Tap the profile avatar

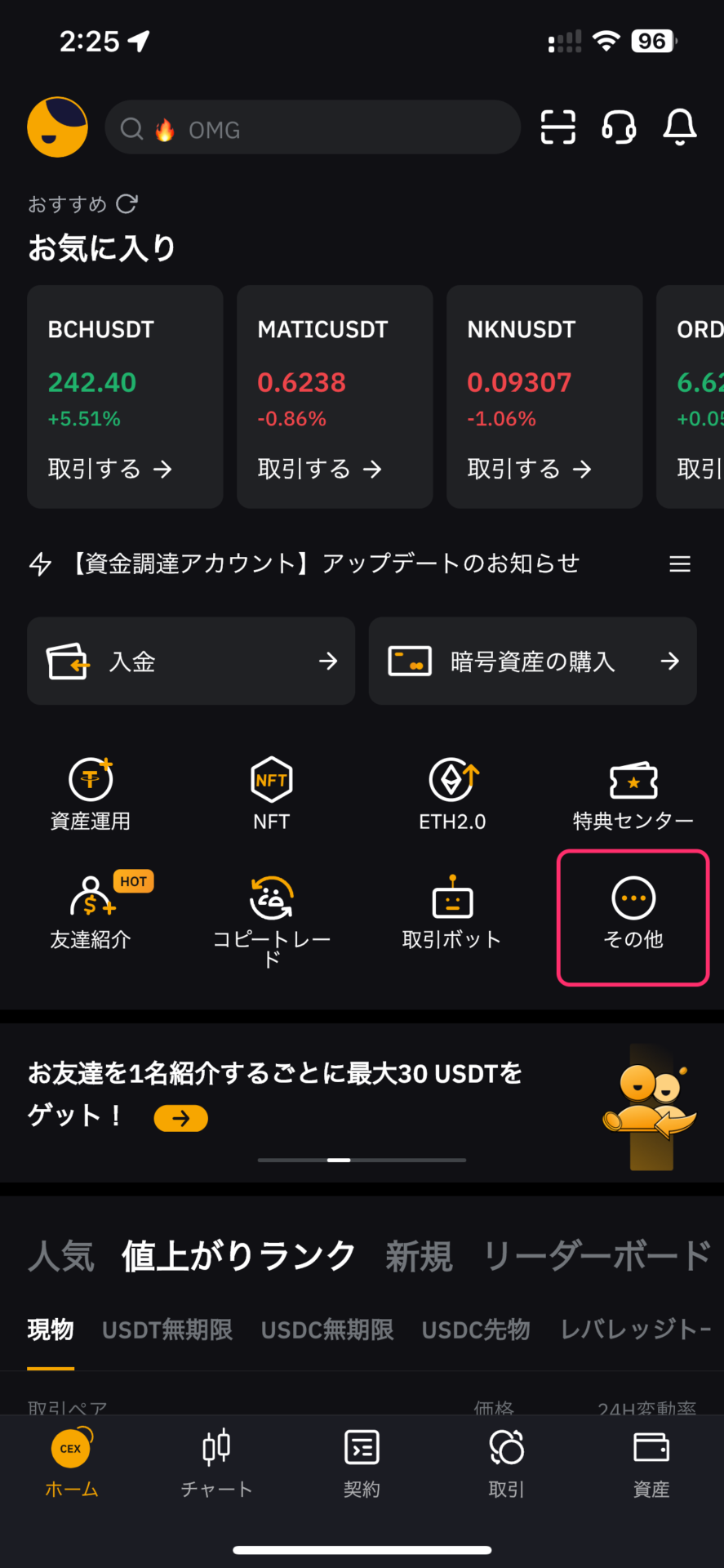tap(57, 127)
